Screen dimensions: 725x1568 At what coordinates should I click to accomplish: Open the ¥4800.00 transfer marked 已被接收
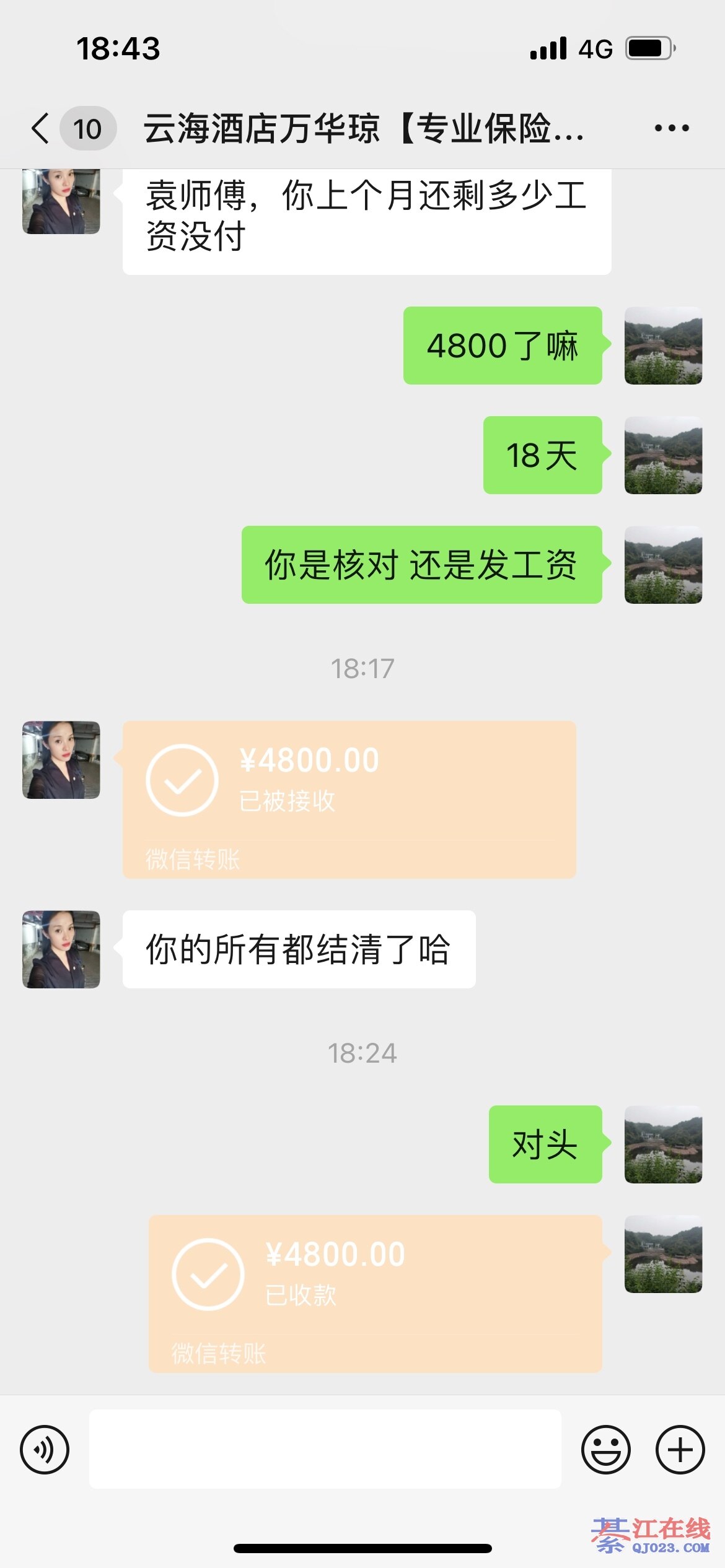pos(349,799)
